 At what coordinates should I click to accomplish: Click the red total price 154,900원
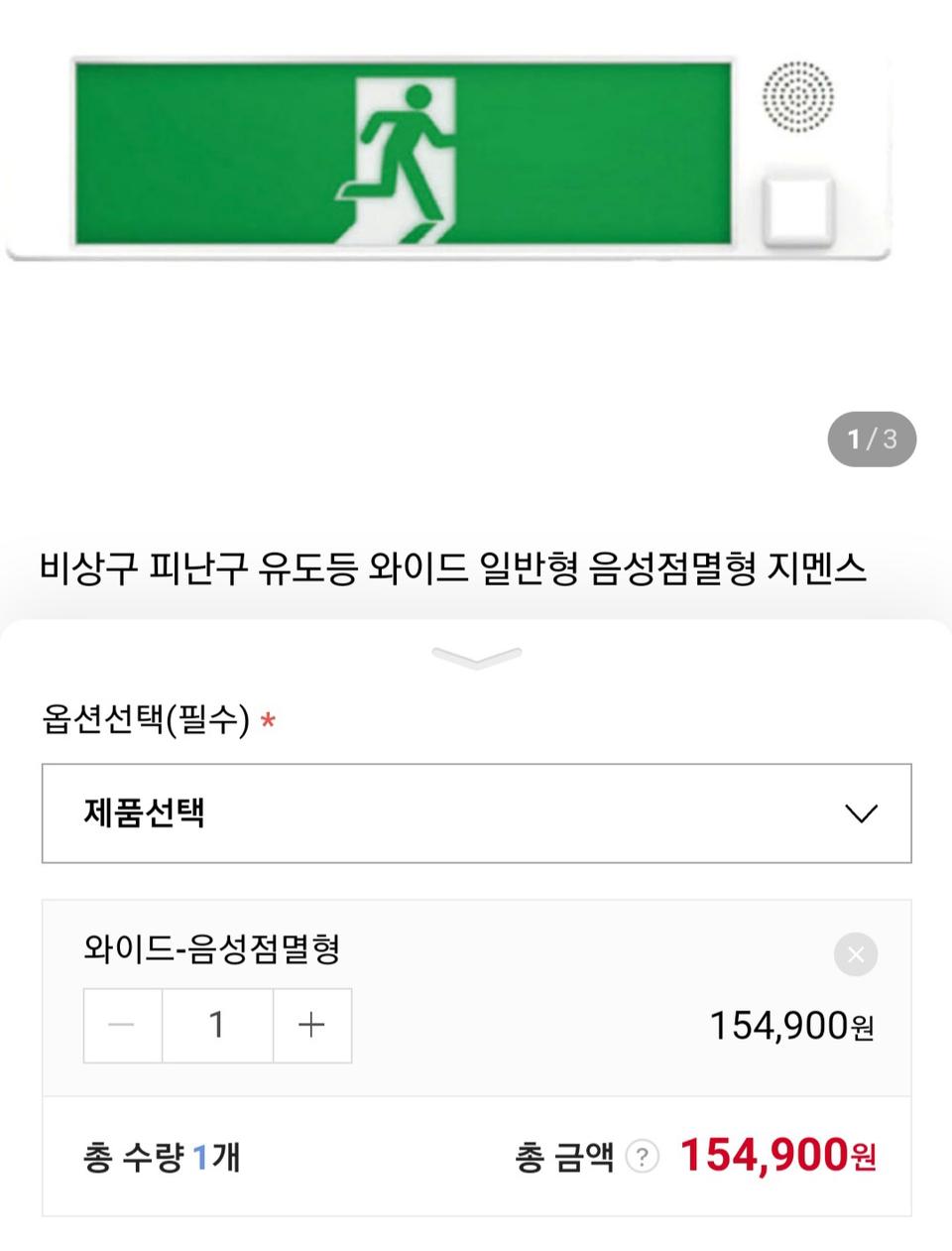776,1156
